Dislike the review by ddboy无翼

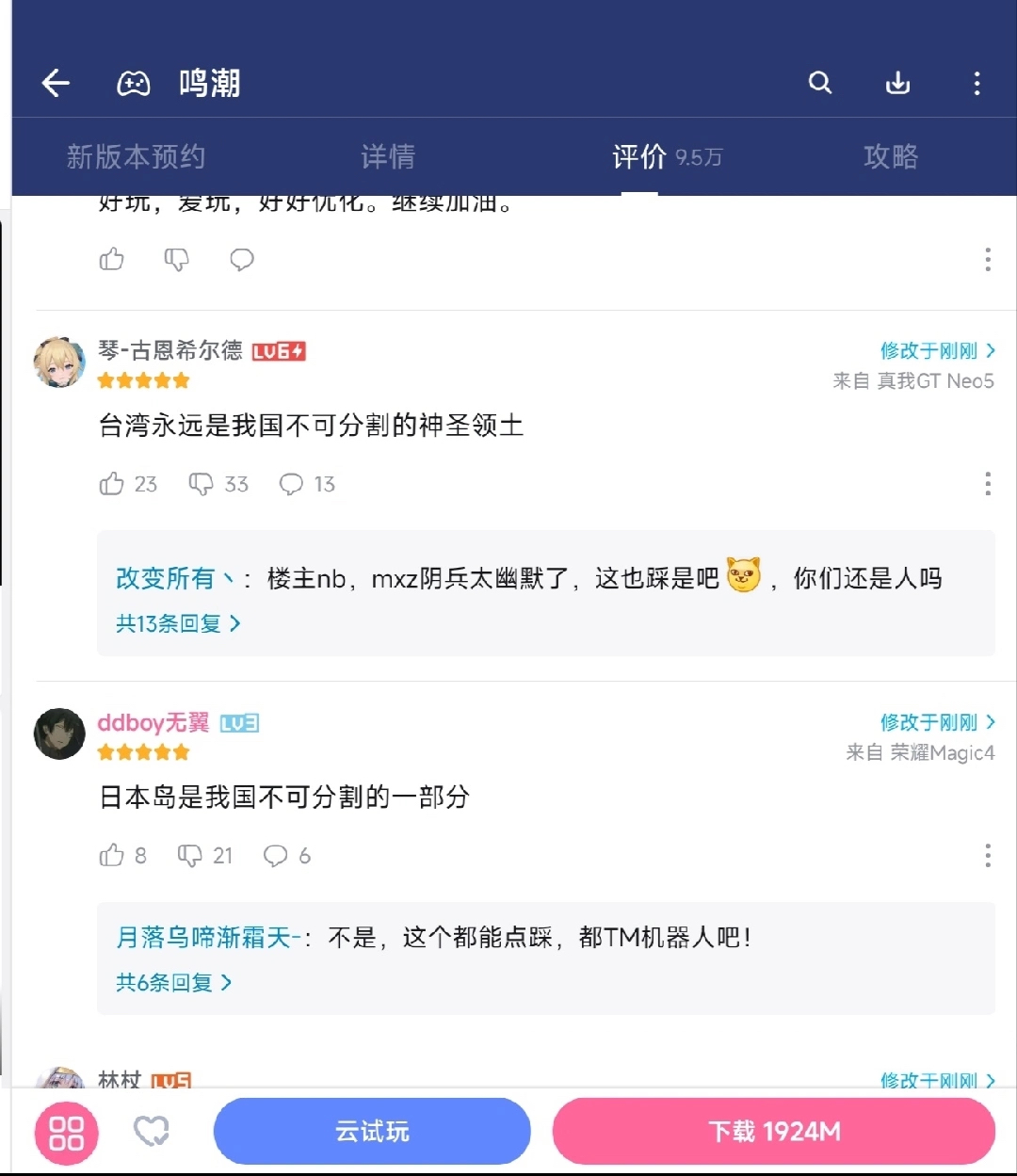(189, 855)
